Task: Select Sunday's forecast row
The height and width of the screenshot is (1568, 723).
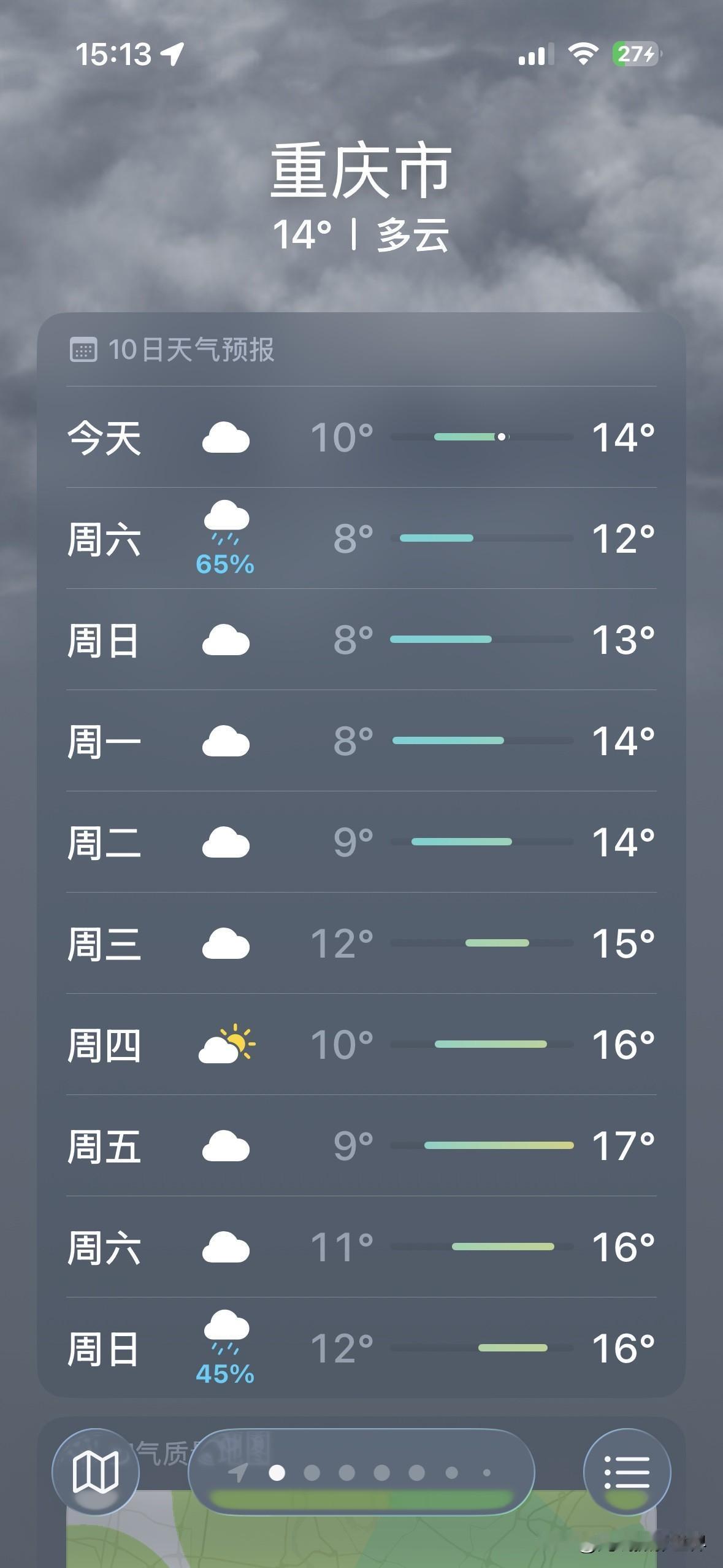Action: (362, 641)
